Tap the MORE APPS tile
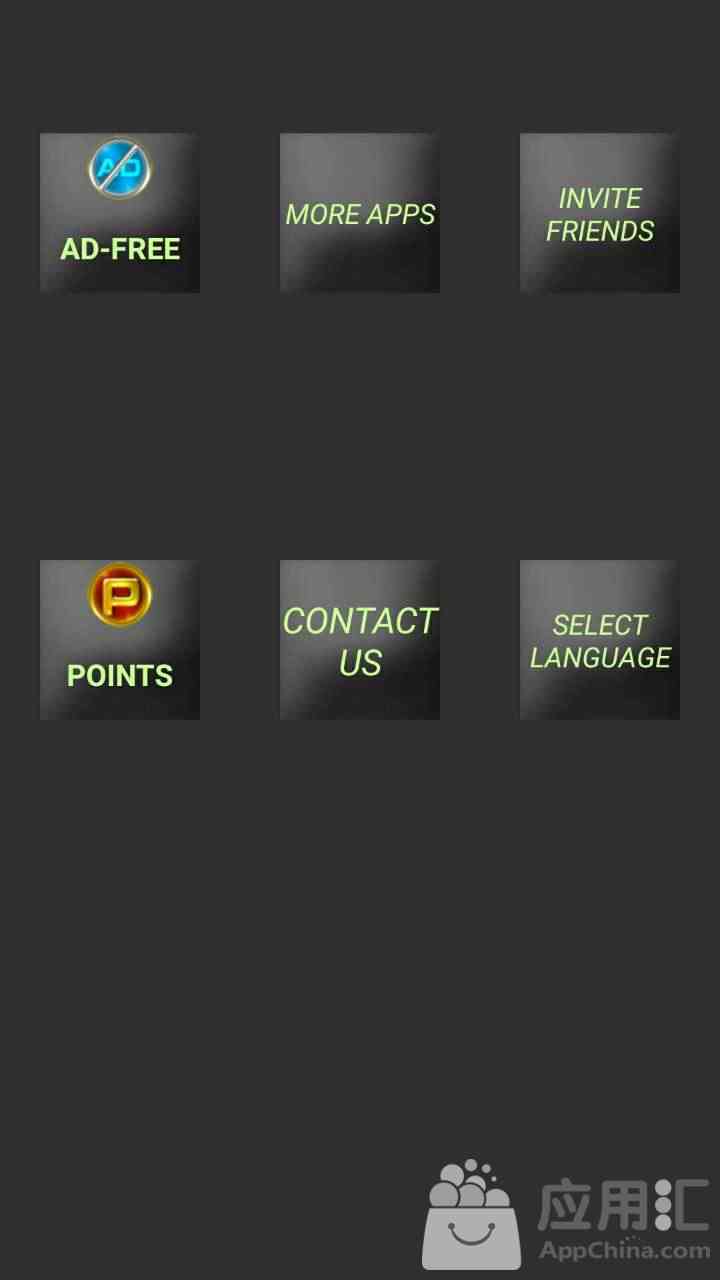 (360, 213)
